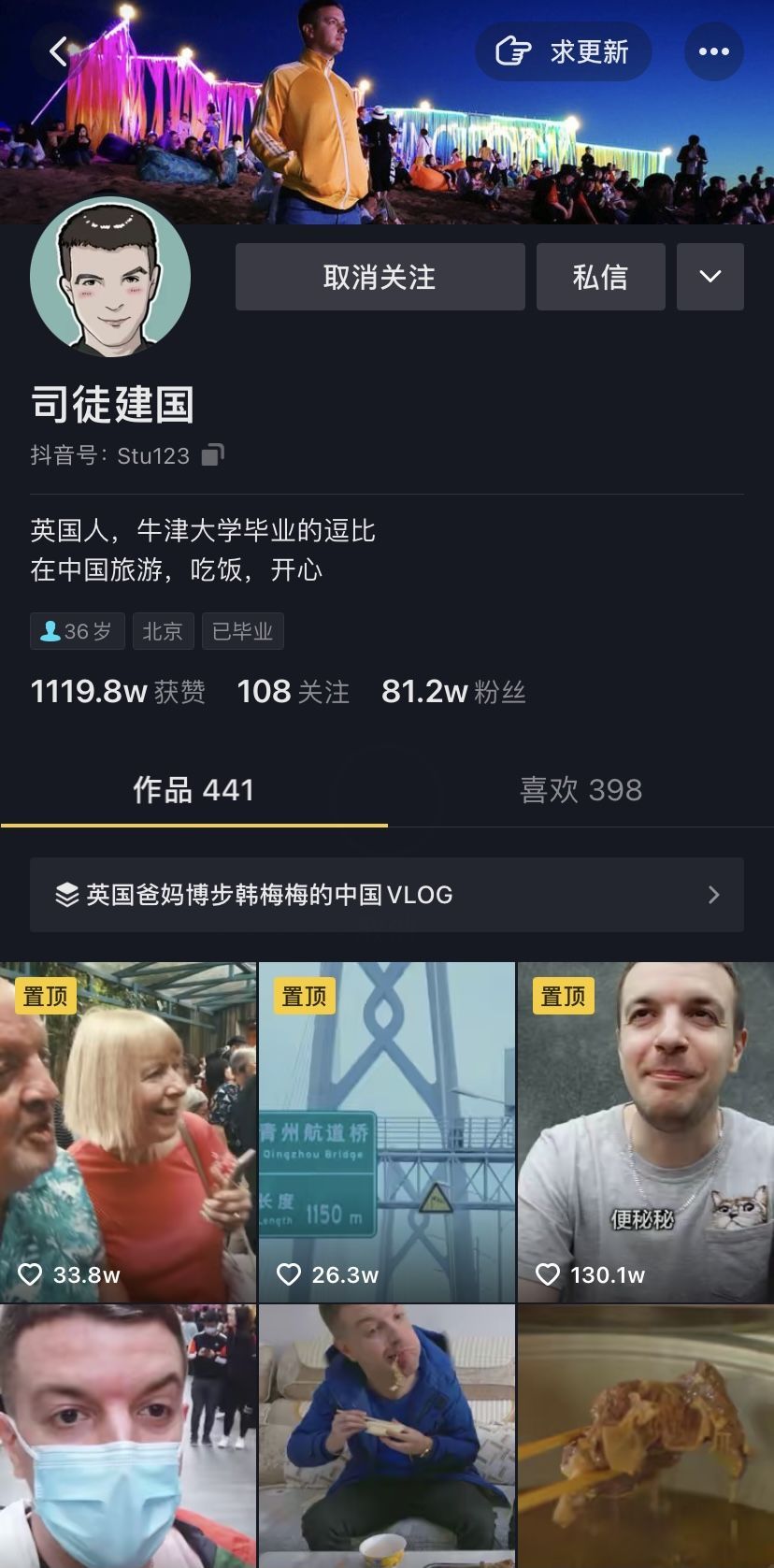Viewport: 774px width, 1568px height.
Task: Play the pinned Qingzhou Bridge video
Action: 386,1132
